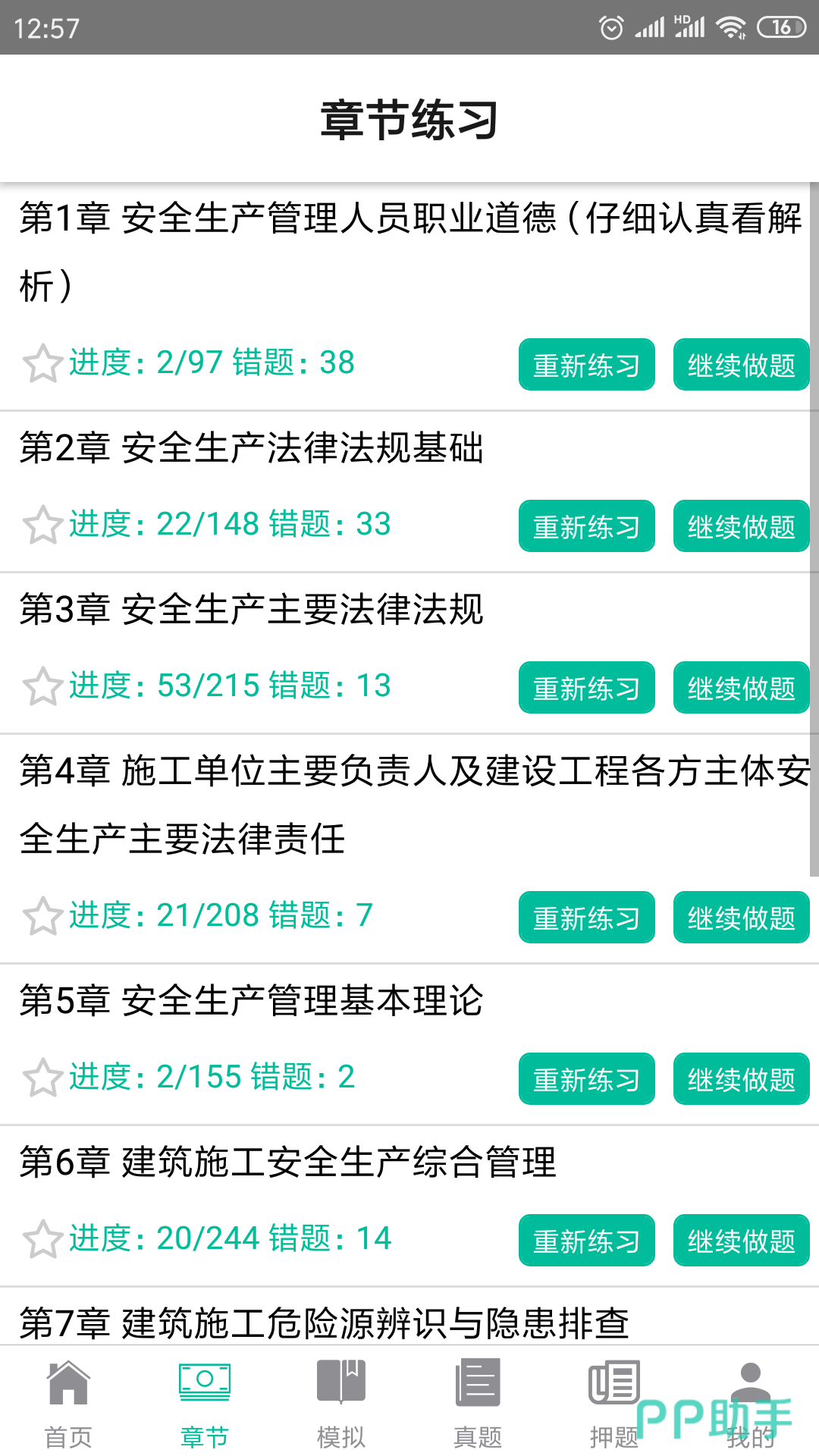
Task: Restart practice for Chapter 2 (重新练习)
Action: 586,526
